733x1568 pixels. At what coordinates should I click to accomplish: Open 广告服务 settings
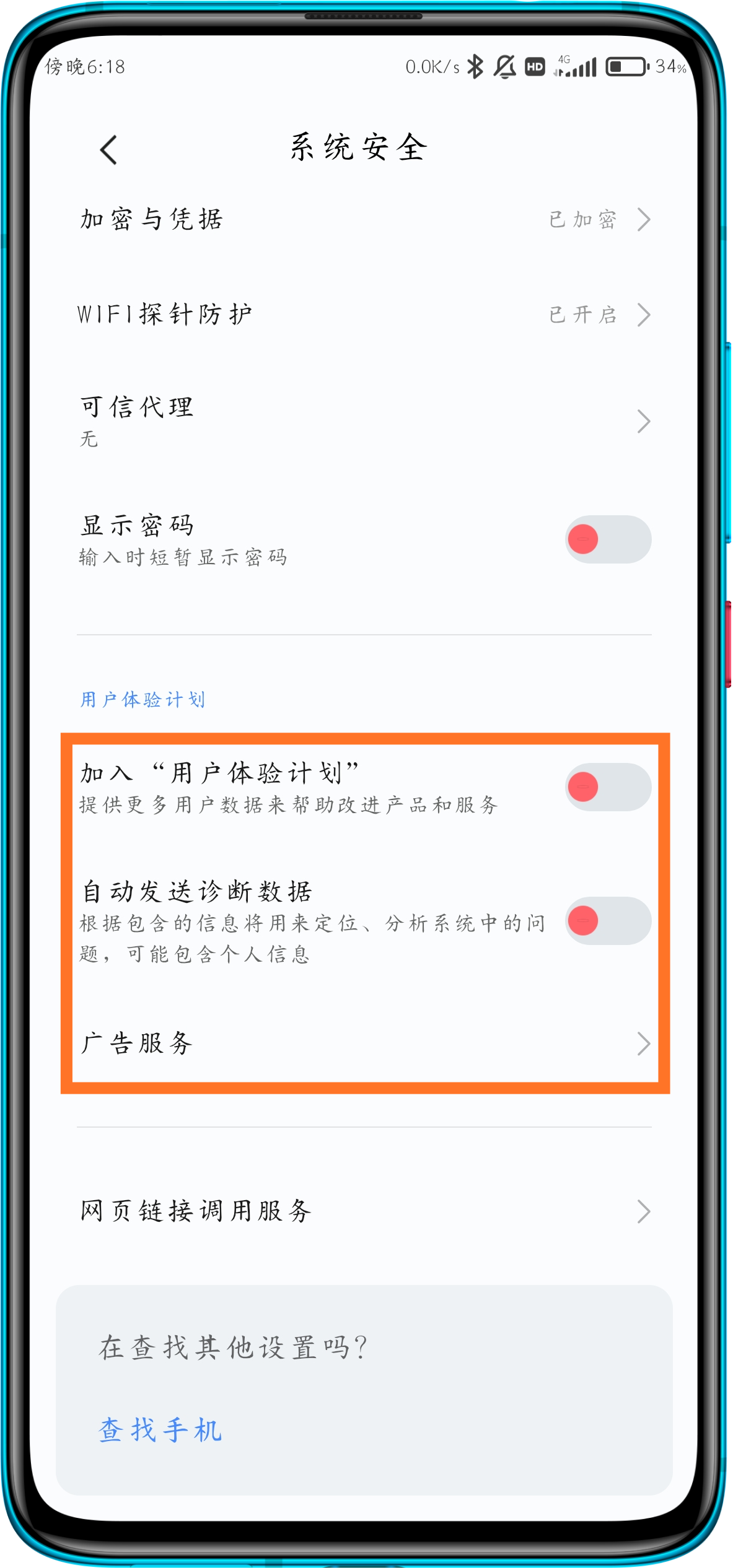(364, 1043)
